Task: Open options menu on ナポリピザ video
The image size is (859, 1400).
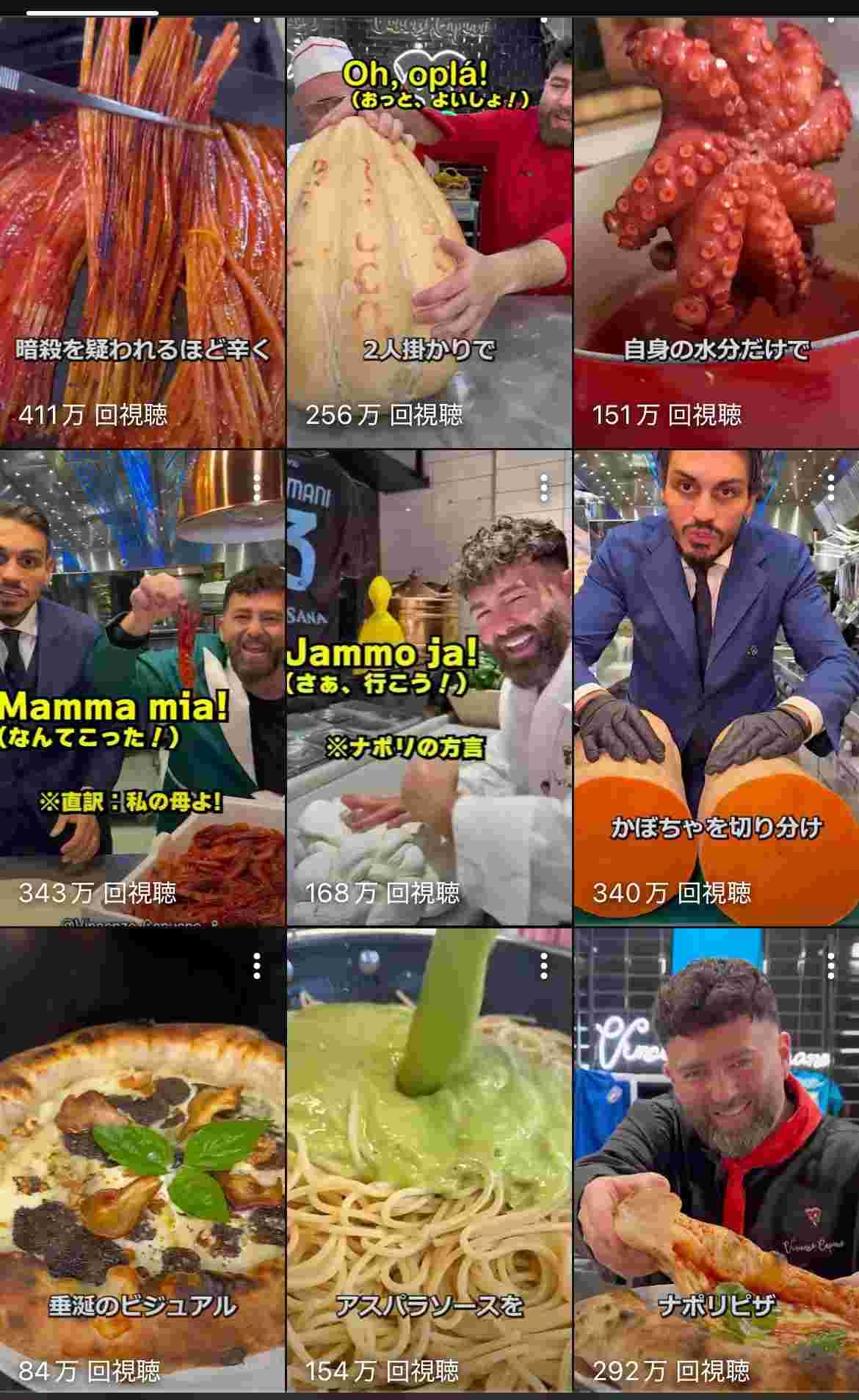Action: [x=830, y=967]
